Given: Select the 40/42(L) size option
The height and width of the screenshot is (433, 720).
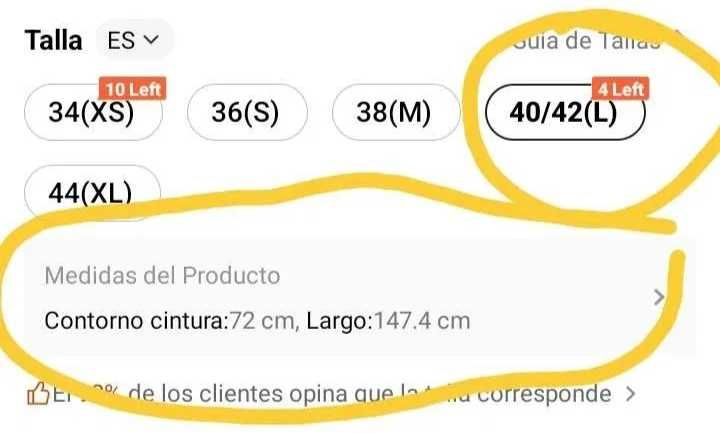Looking at the screenshot, I should [x=563, y=112].
